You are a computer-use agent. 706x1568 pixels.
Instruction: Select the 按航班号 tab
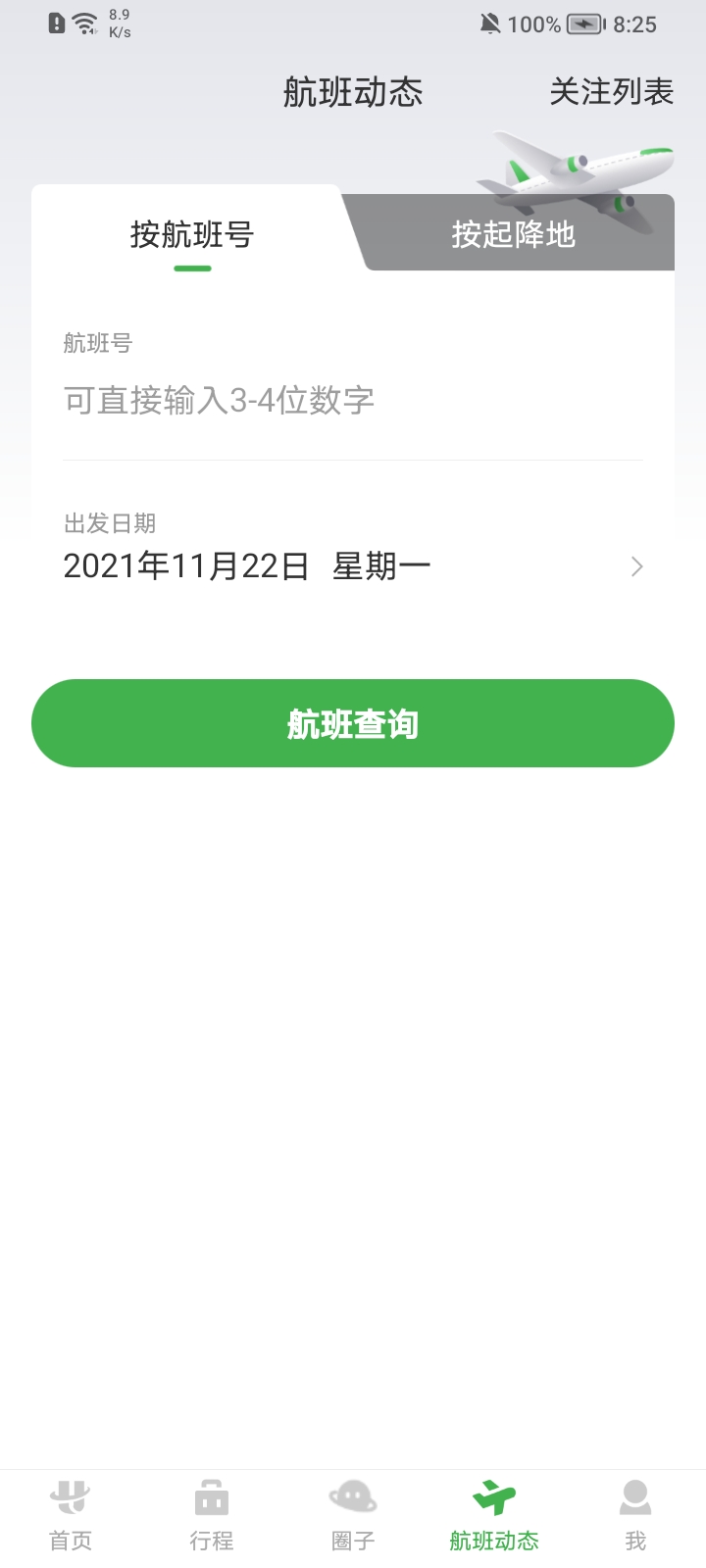click(x=192, y=235)
